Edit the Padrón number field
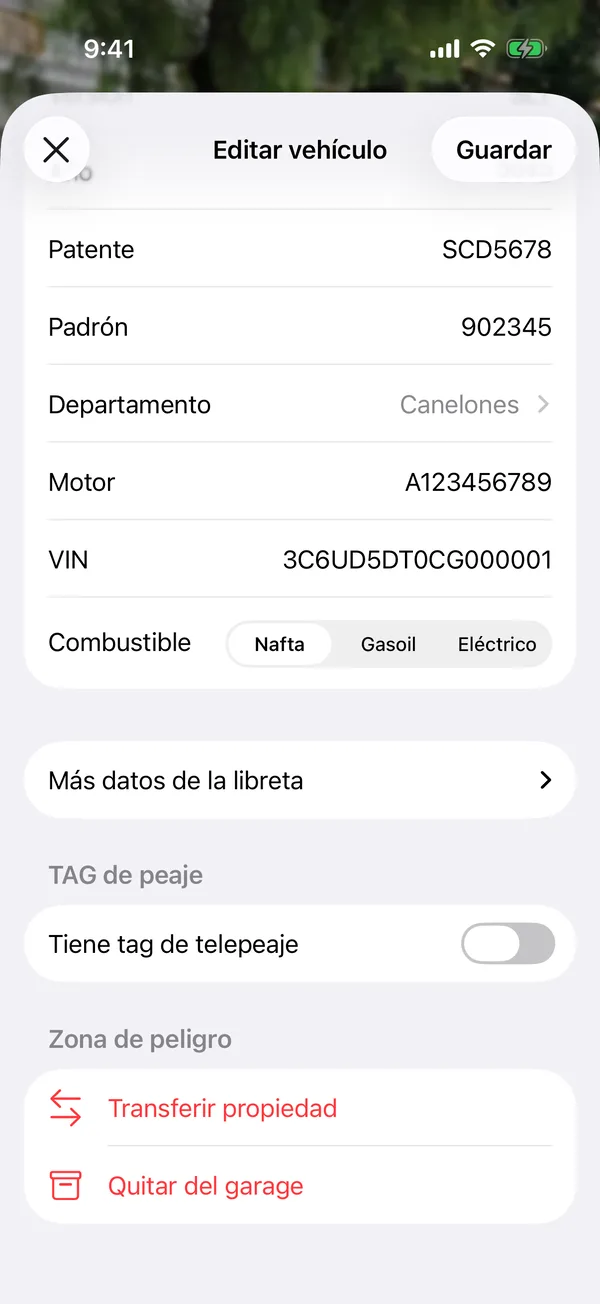Screen dimensions: 600x1304 (x=300, y=327)
